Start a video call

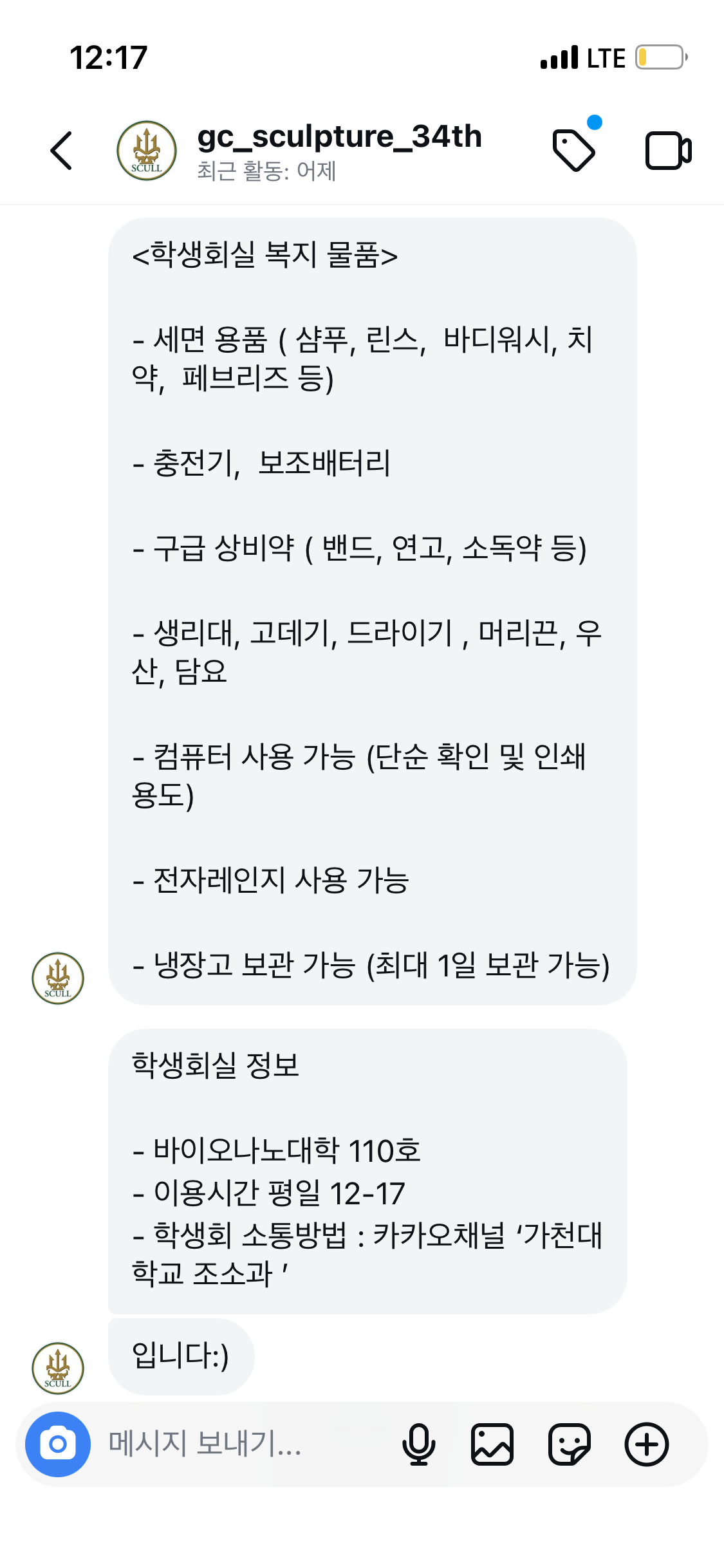tap(668, 151)
